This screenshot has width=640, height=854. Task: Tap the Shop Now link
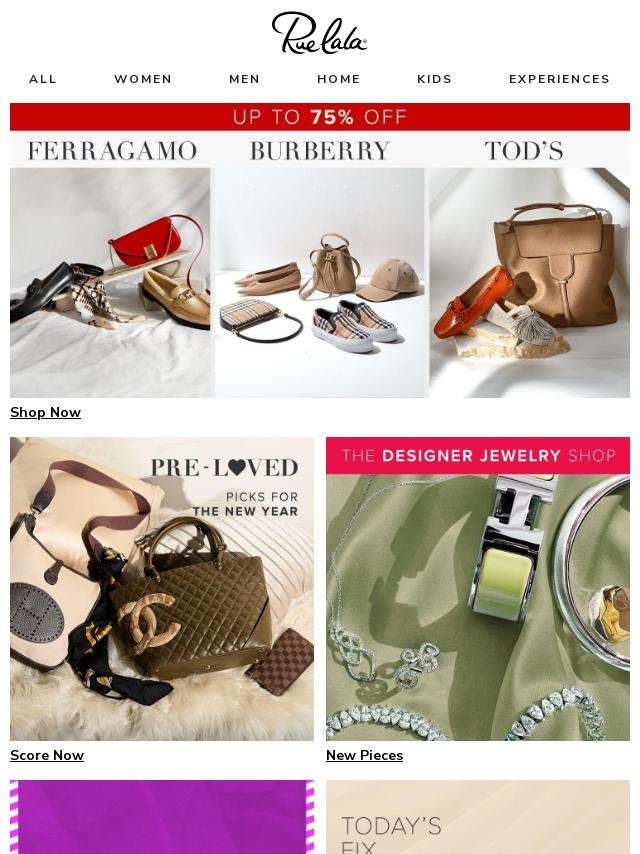pyautogui.click(x=45, y=412)
